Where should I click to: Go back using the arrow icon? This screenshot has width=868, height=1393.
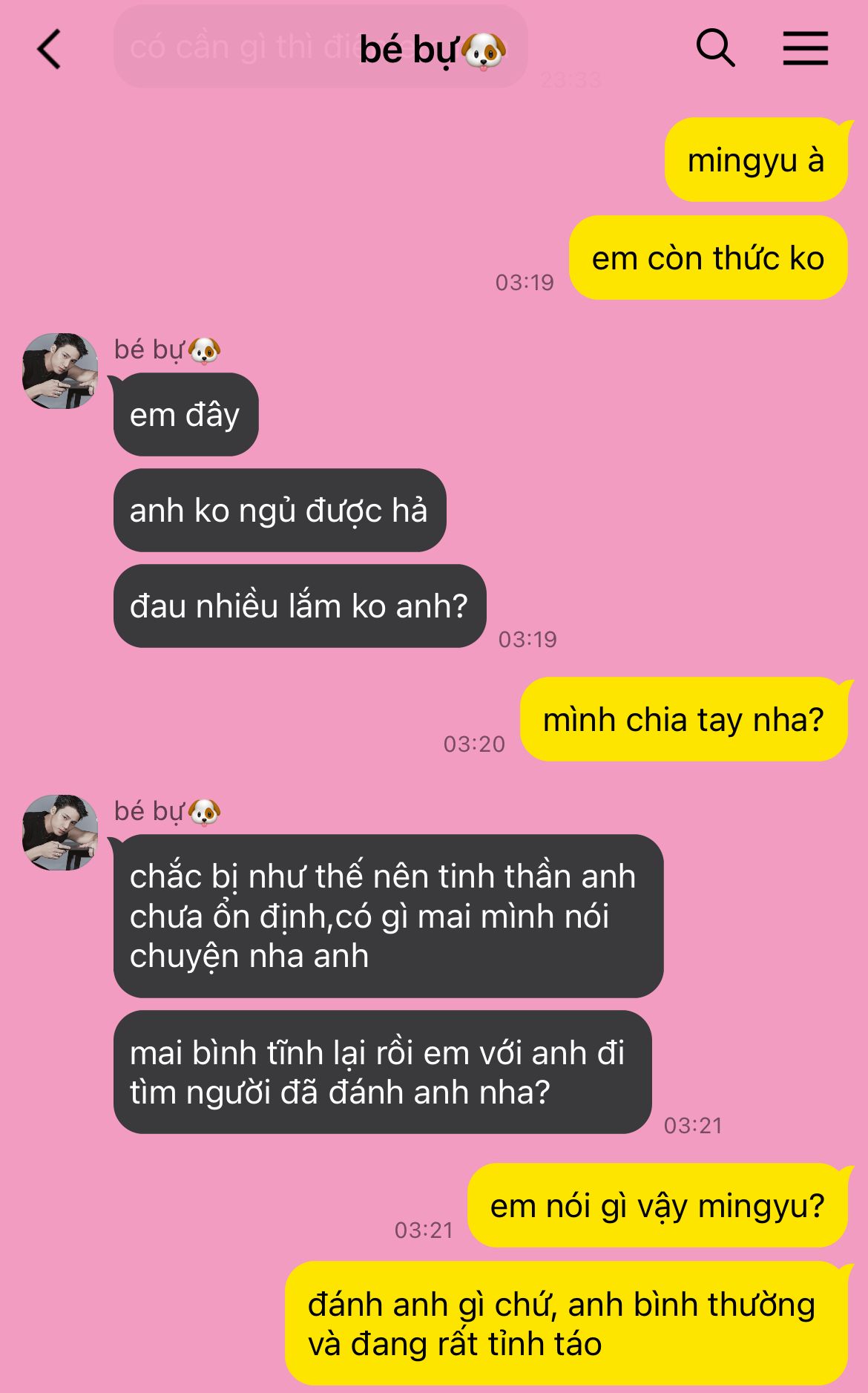(49, 50)
